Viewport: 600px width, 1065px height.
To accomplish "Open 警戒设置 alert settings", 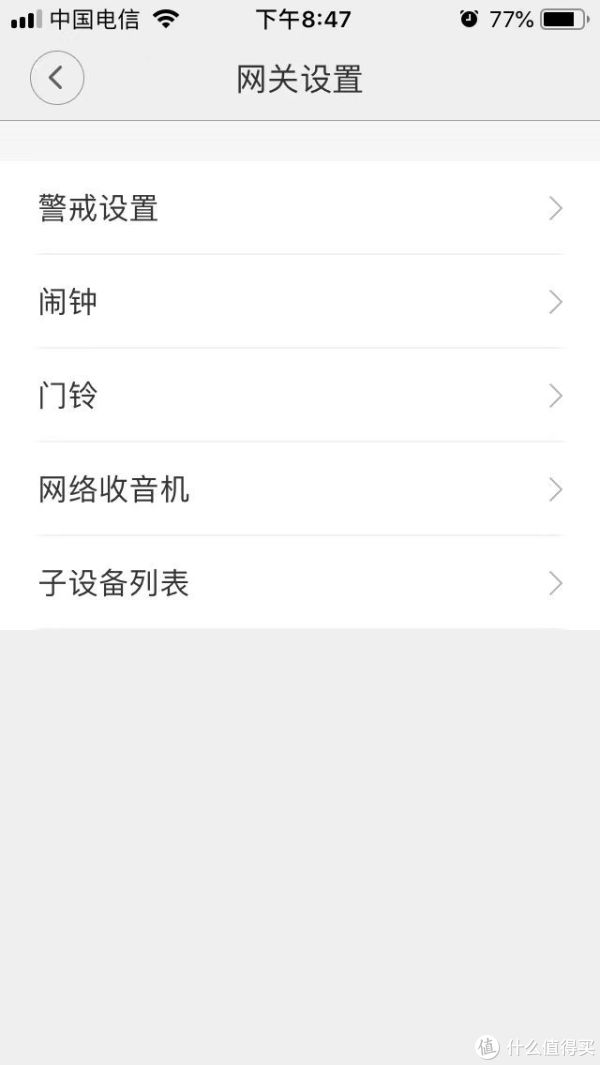I will (x=300, y=208).
